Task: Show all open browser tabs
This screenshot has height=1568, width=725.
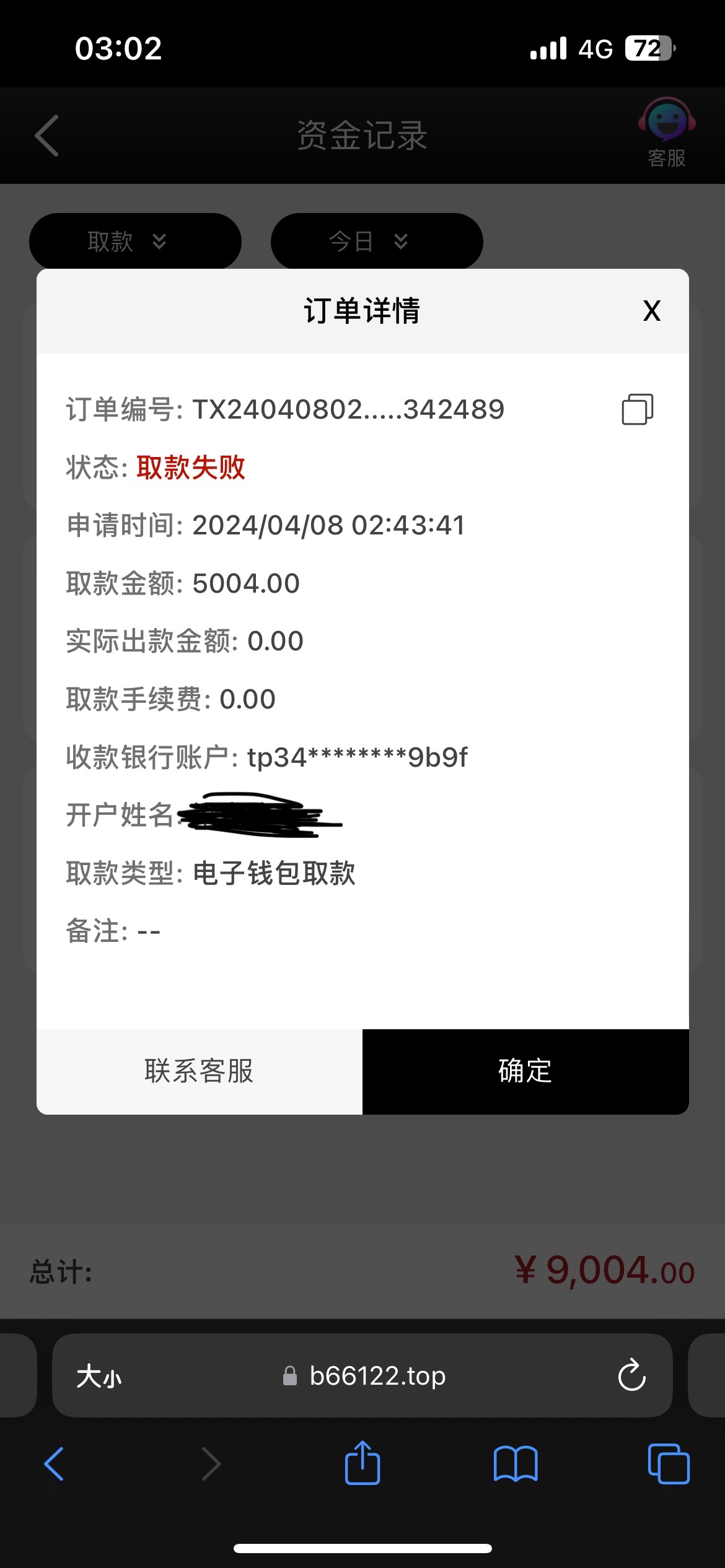Action: pyautogui.click(x=668, y=1464)
